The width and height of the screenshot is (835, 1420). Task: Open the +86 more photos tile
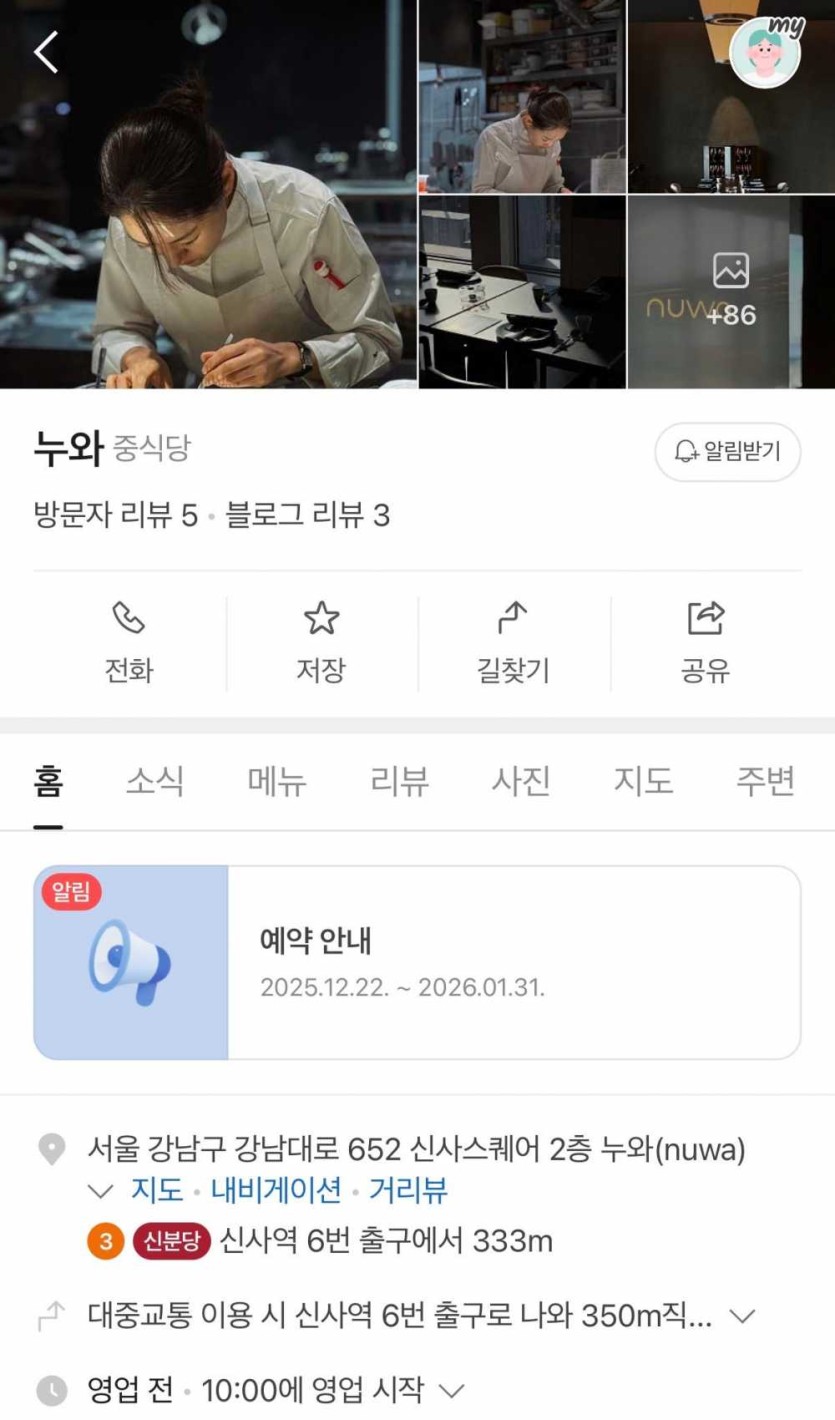tap(731, 292)
